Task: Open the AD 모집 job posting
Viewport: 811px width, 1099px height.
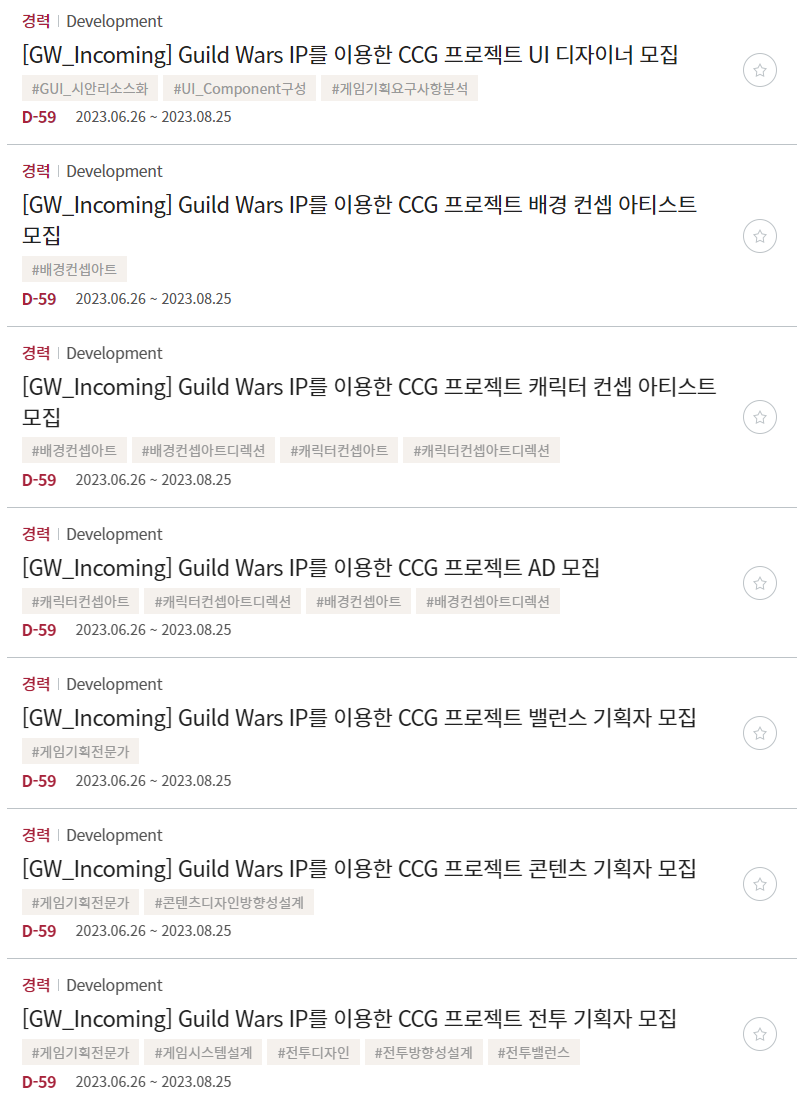Action: (311, 568)
